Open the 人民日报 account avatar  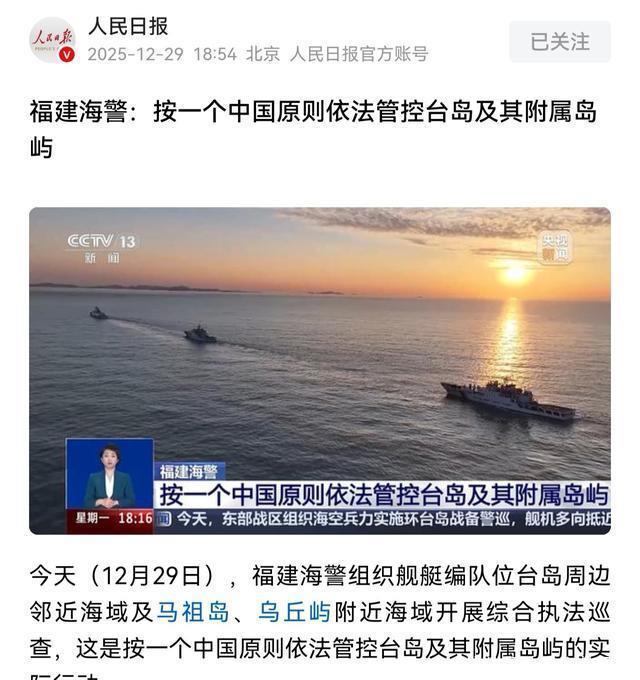pyautogui.click(x=52, y=40)
